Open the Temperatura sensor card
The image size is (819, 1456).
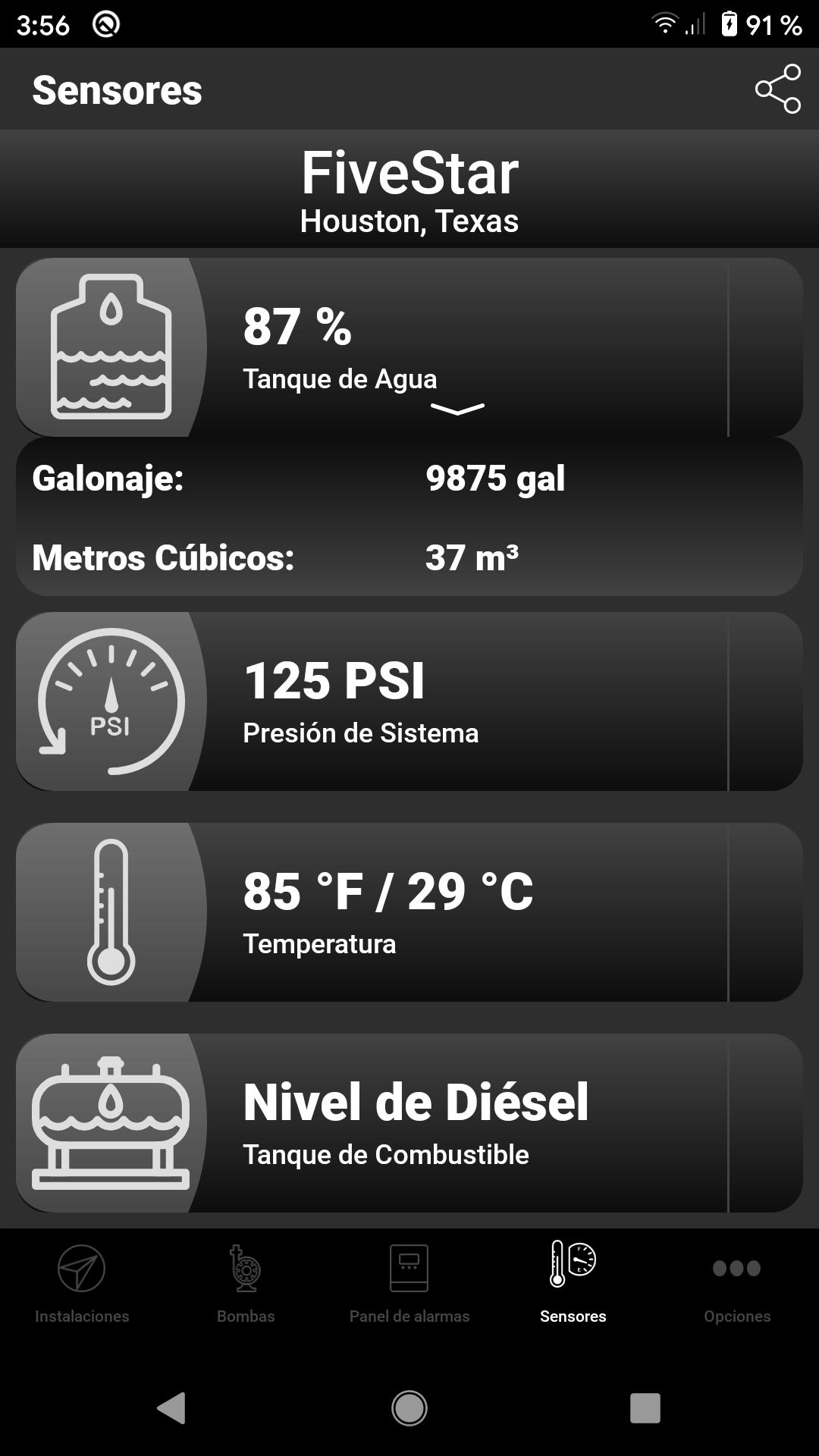409,912
